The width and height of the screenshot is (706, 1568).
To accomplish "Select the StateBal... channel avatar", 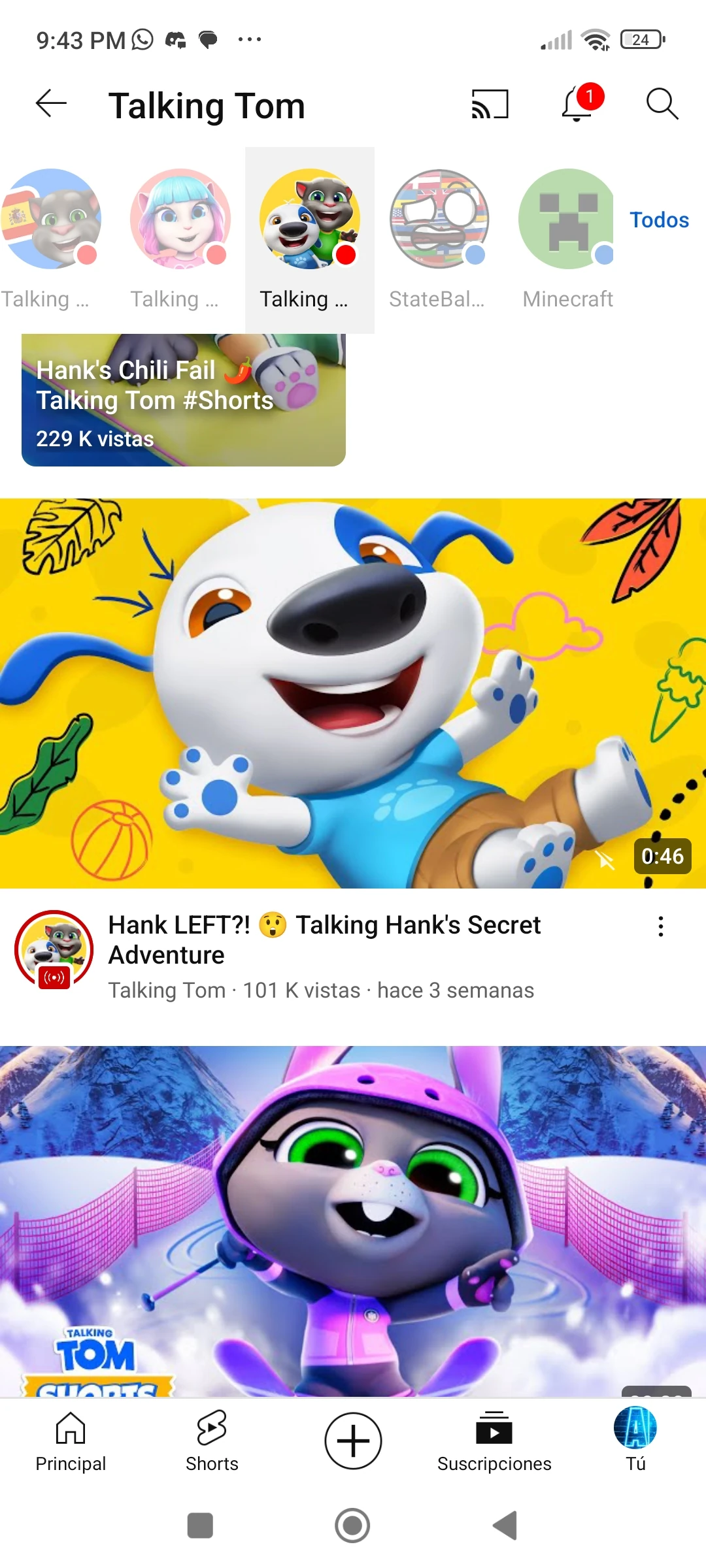I will point(439,220).
